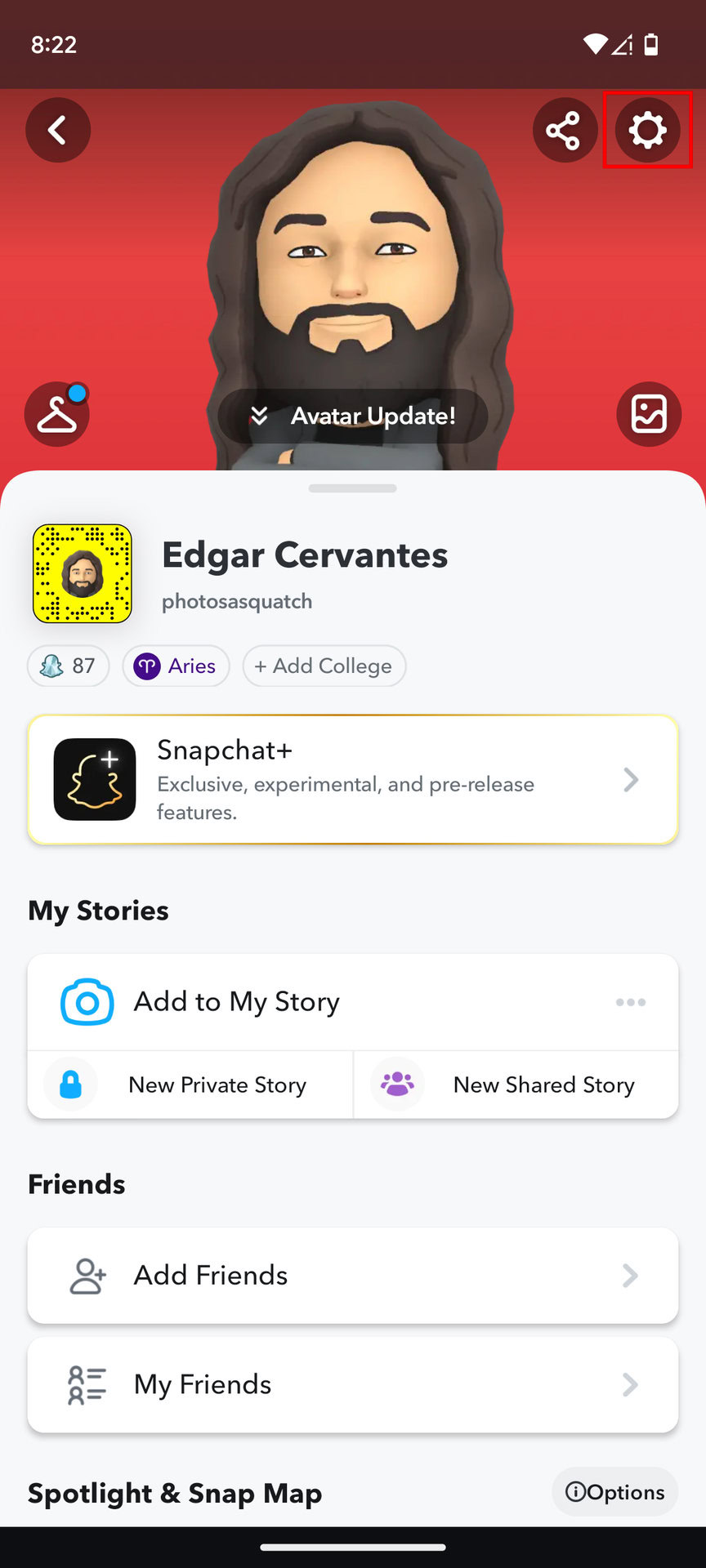Screen dimensions: 706x1568
Task: View the Snap score chip showing 87
Action: pos(69,666)
